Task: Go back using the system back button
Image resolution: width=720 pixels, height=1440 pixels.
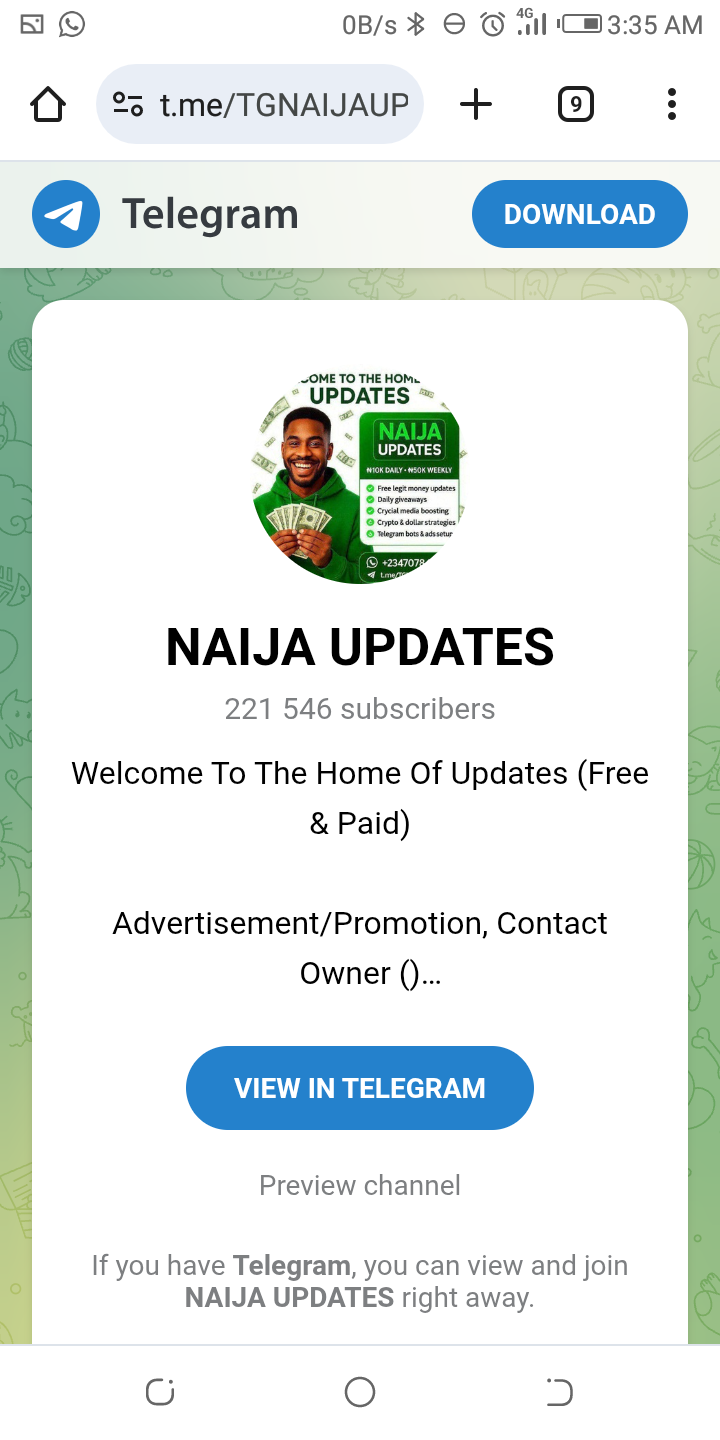Action: [560, 1392]
